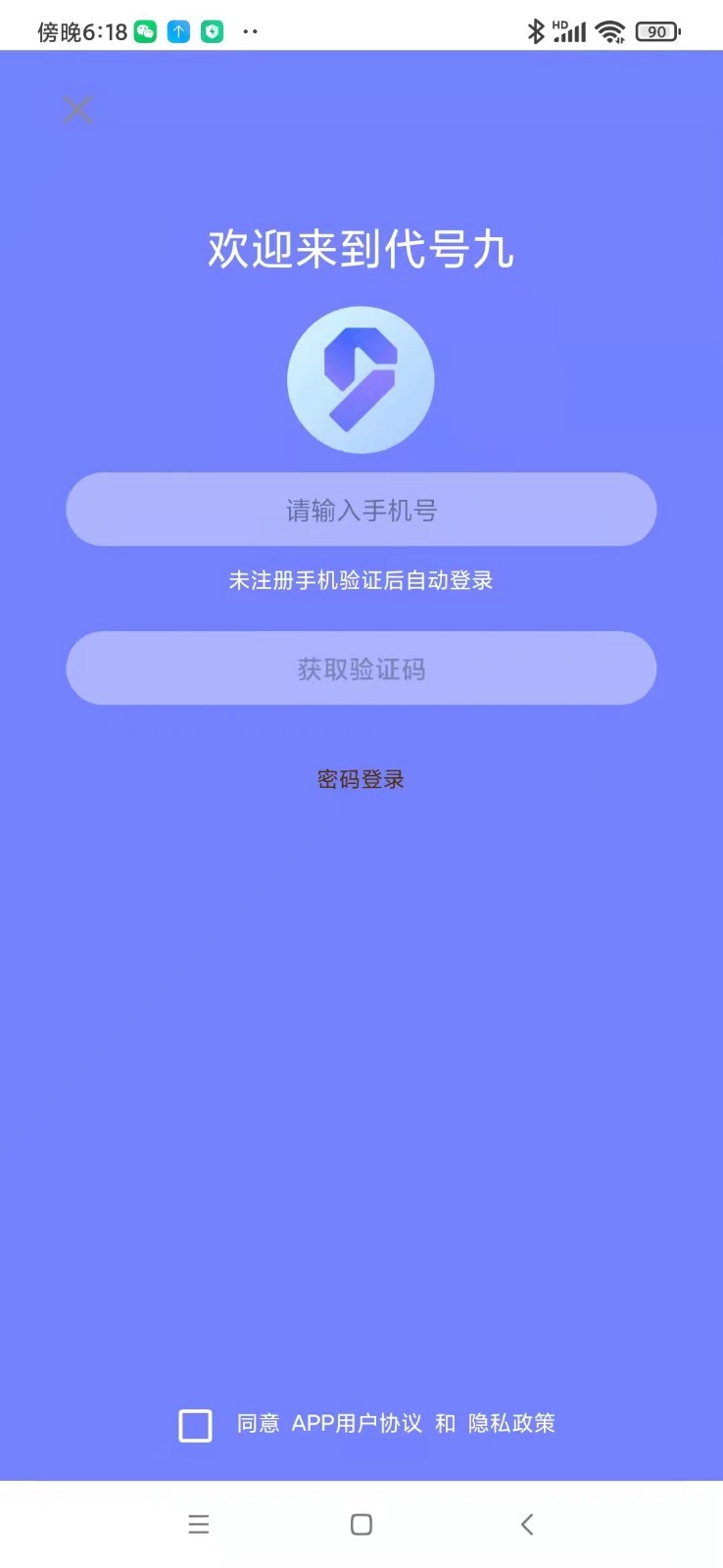Tap the 获取验证码 button

point(361,668)
